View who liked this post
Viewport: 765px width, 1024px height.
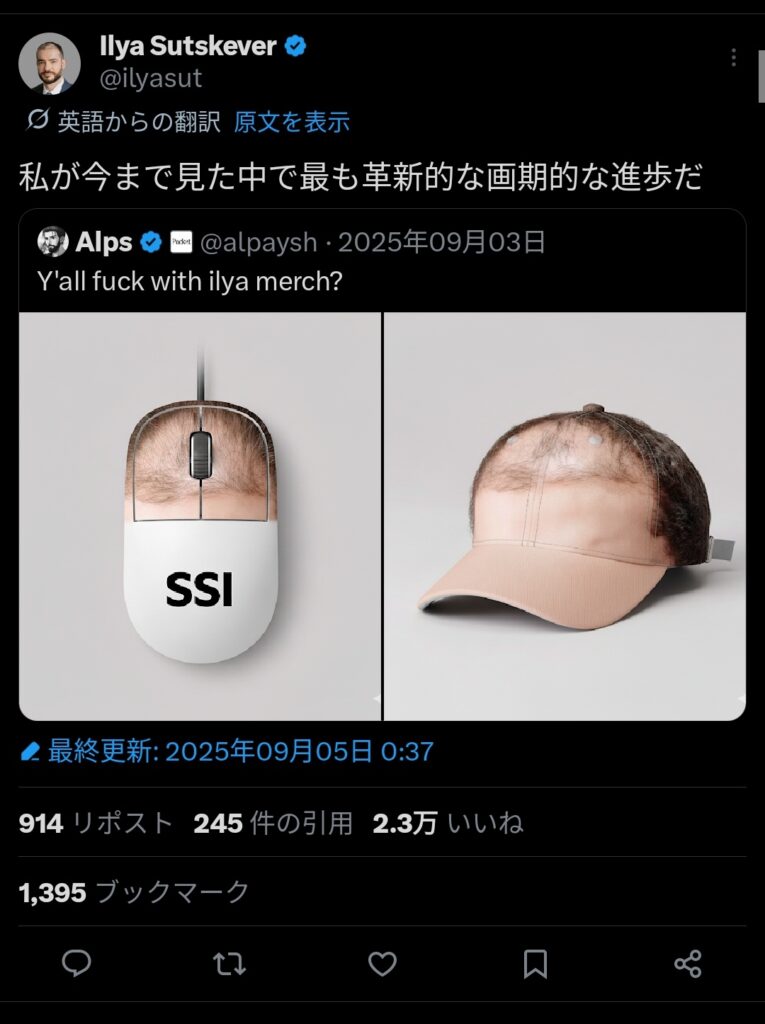pyautogui.click(x=447, y=823)
